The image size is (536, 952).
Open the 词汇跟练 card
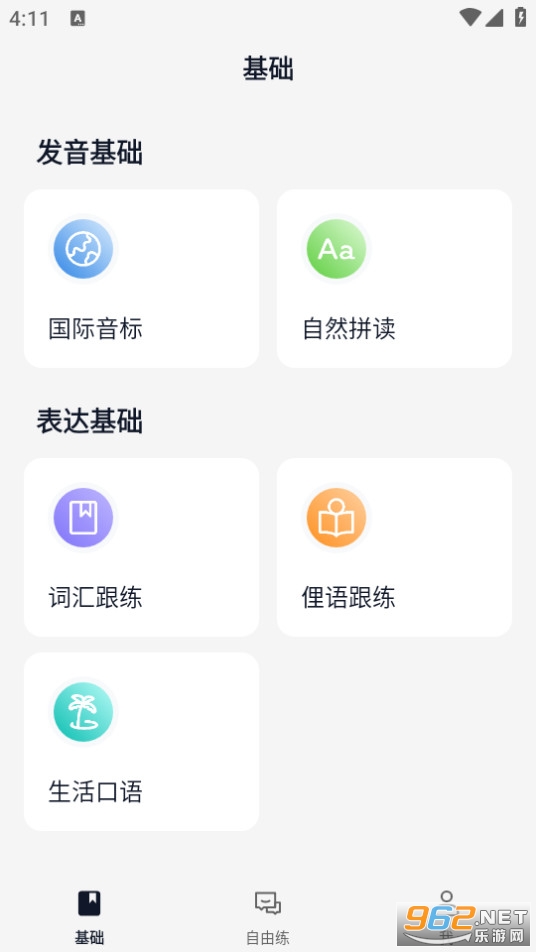pos(141,547)
